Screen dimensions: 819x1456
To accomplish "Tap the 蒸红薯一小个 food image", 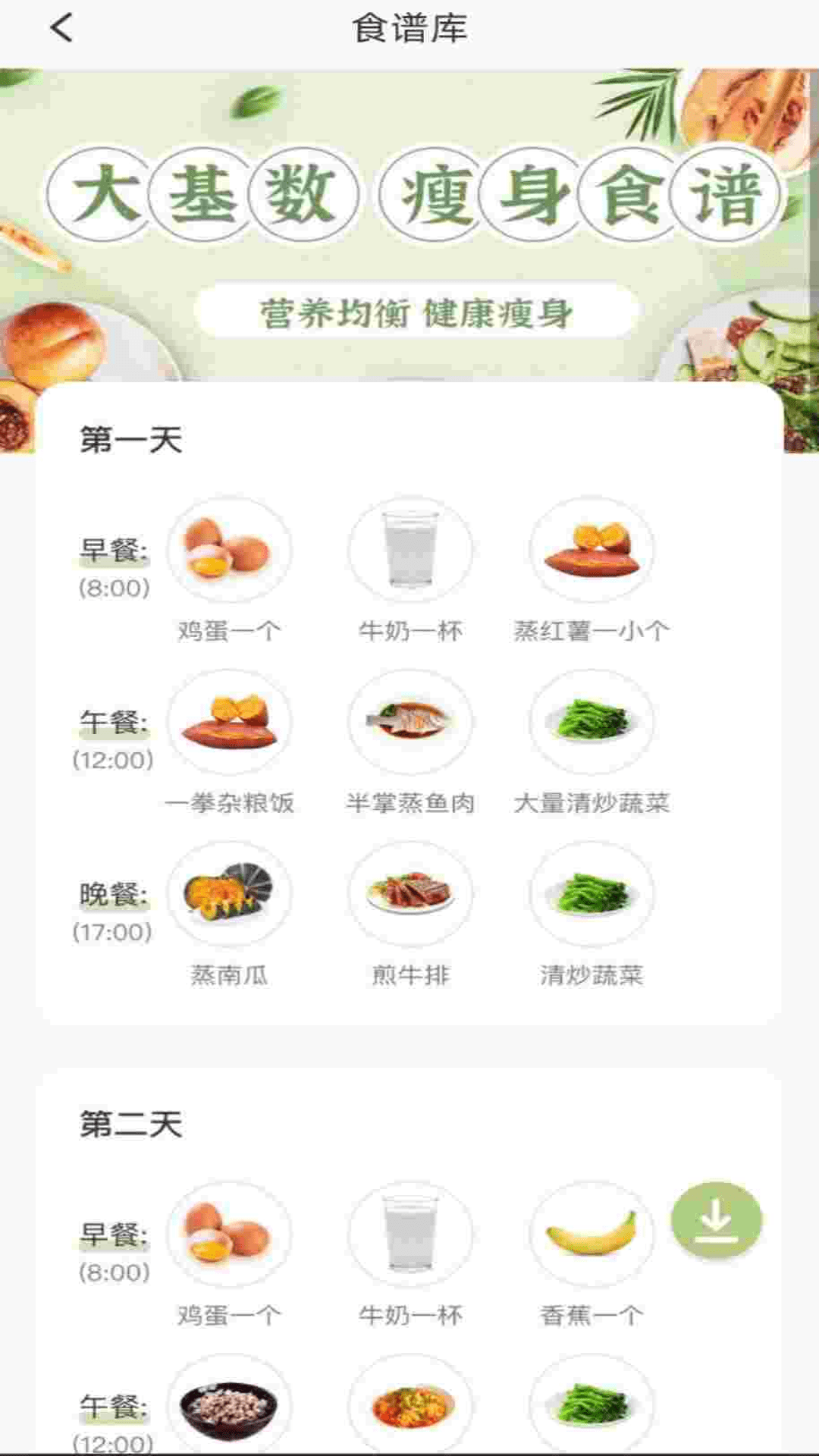I will [x=592, y=552].
